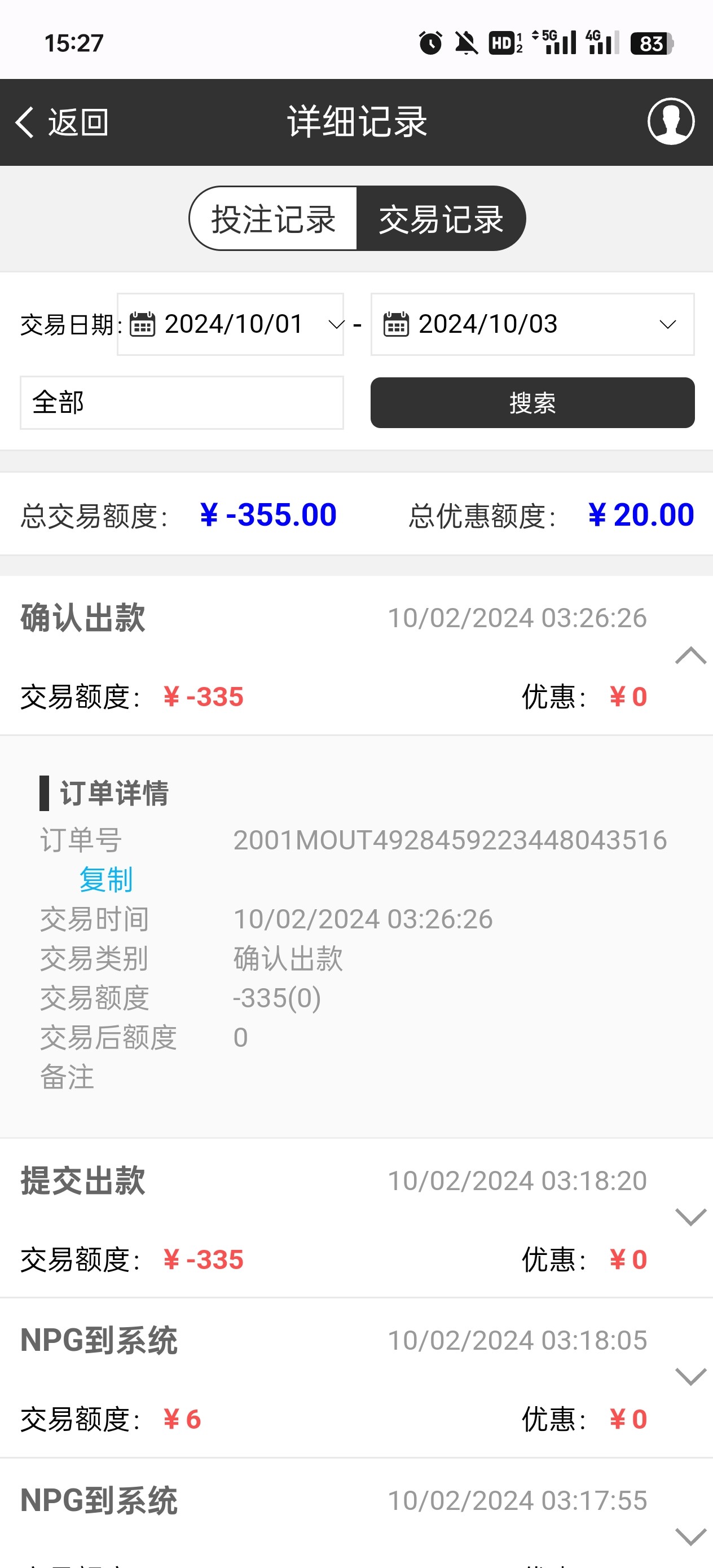Viewport: 713px width, 1568px height.
Task: Collapse the 确认出款 record details
Action: (x=690, y=656)
